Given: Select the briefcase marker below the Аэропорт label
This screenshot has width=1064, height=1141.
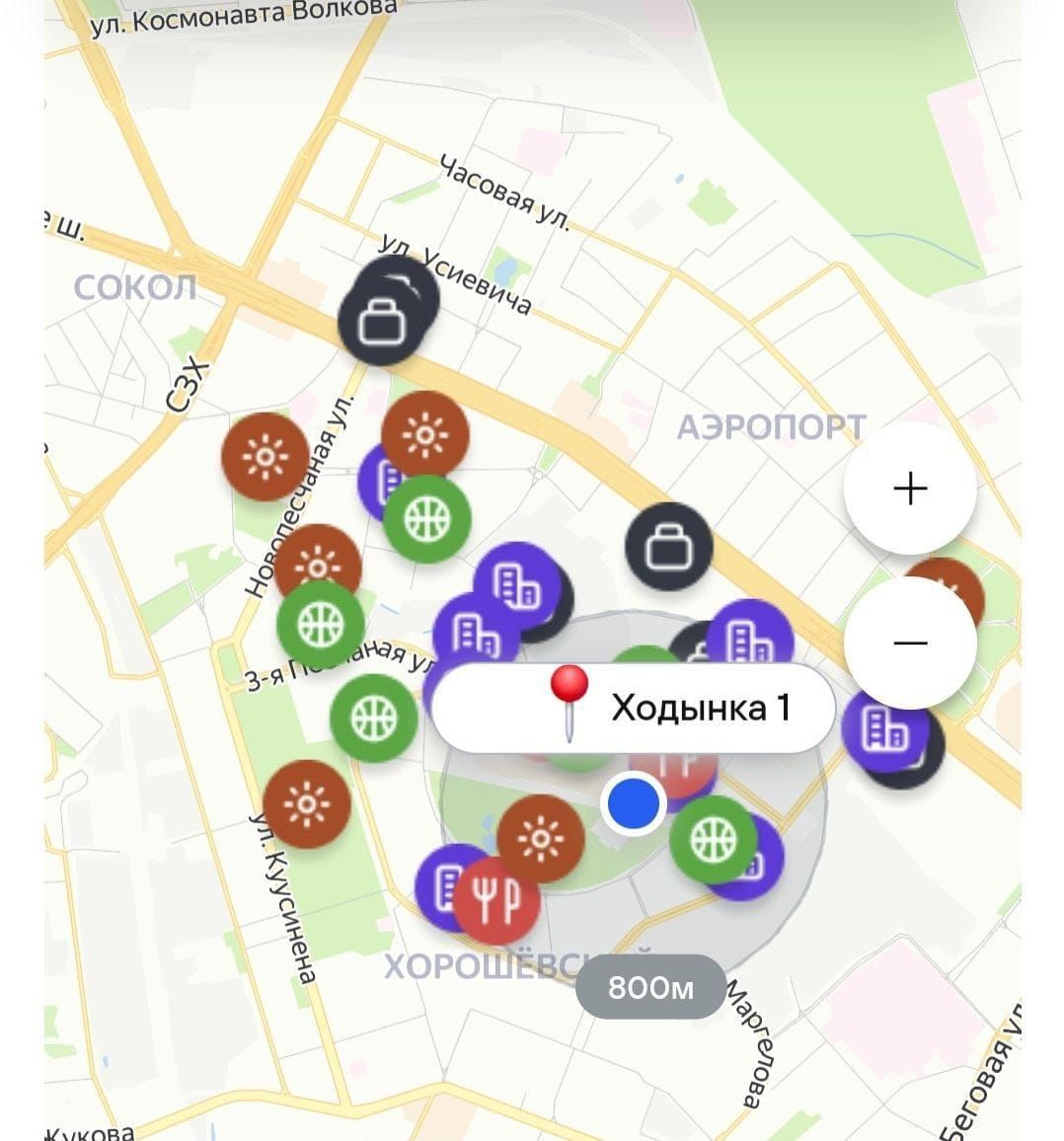Looking at the screenshot, I should [668, 547].
